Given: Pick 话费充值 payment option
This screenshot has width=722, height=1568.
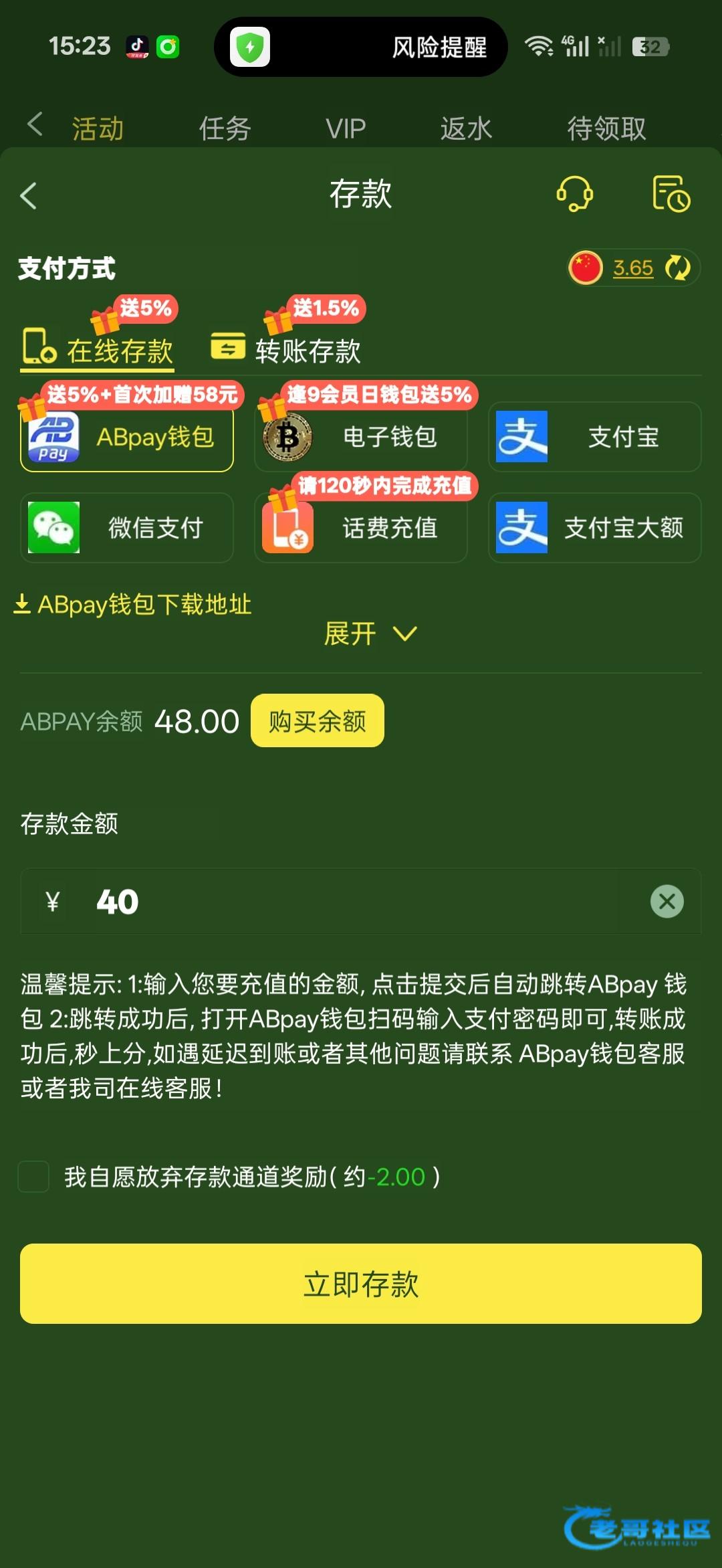Looking at the screenshot, I should coord(361,528).
